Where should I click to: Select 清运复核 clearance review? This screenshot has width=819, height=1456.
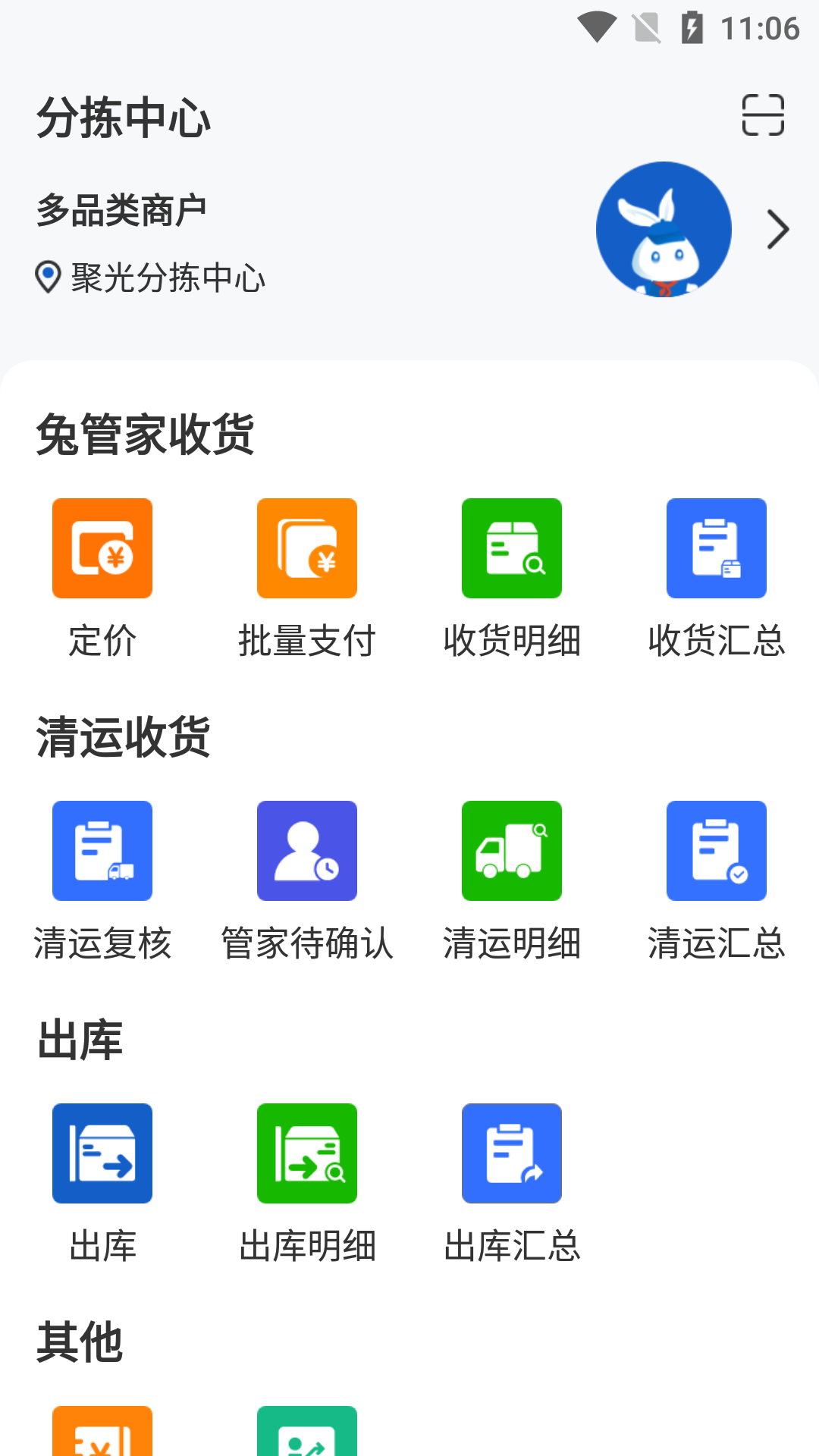102,850
